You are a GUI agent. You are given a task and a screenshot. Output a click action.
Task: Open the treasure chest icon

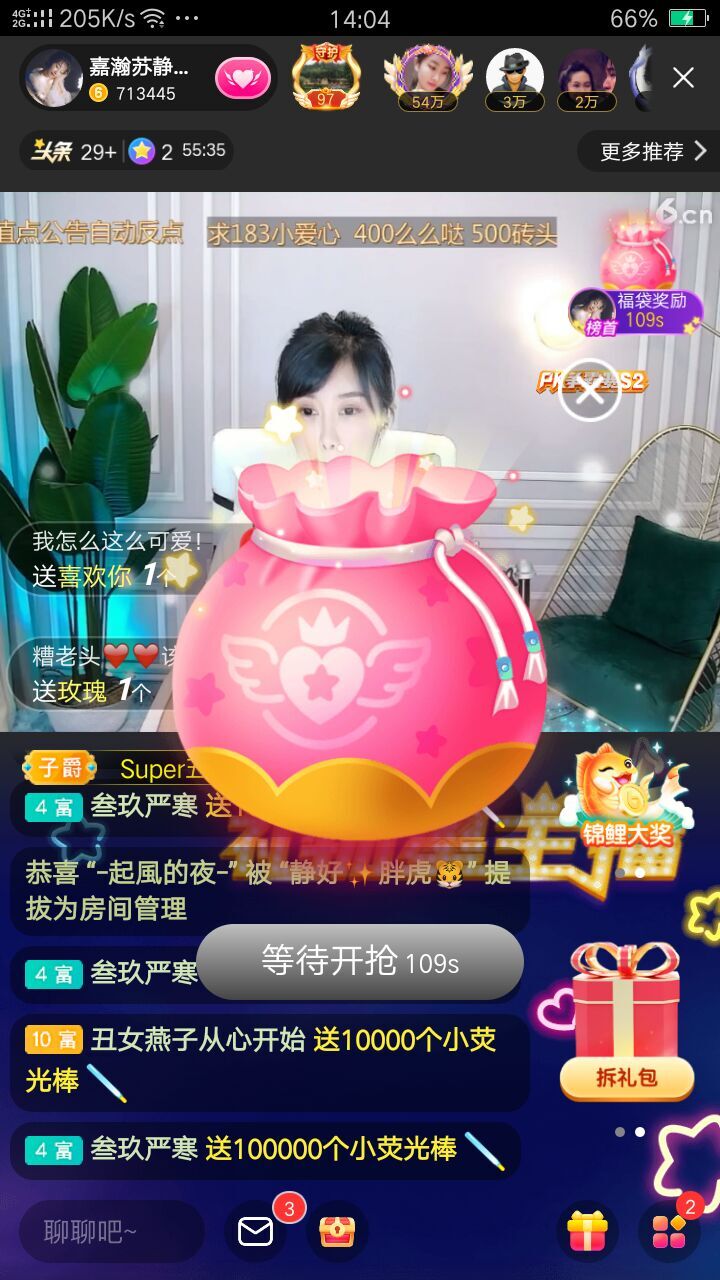click(x=337, y=1231)
